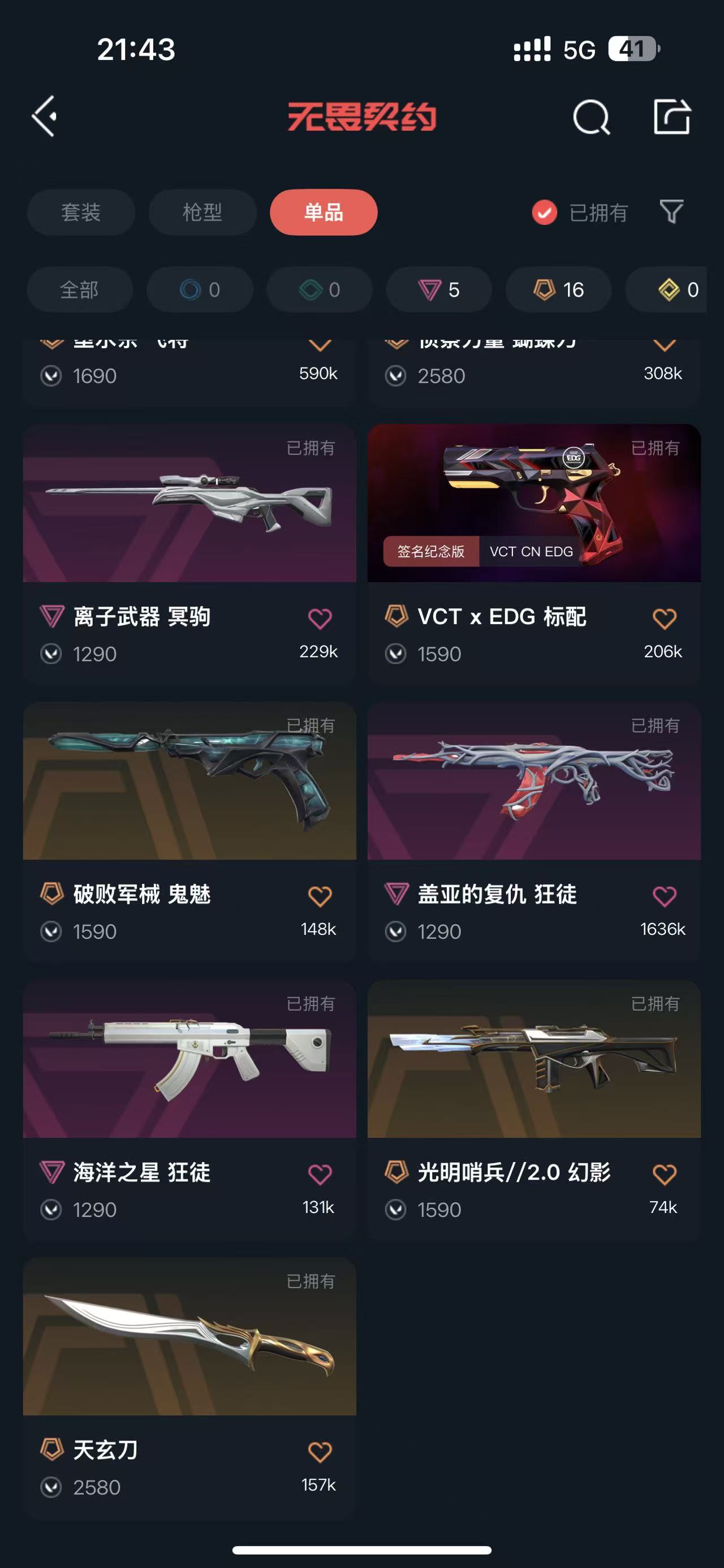Viewport: 724px width, 1568px height.
Task: Select the 单品 tab
Action: coord(324,213)
